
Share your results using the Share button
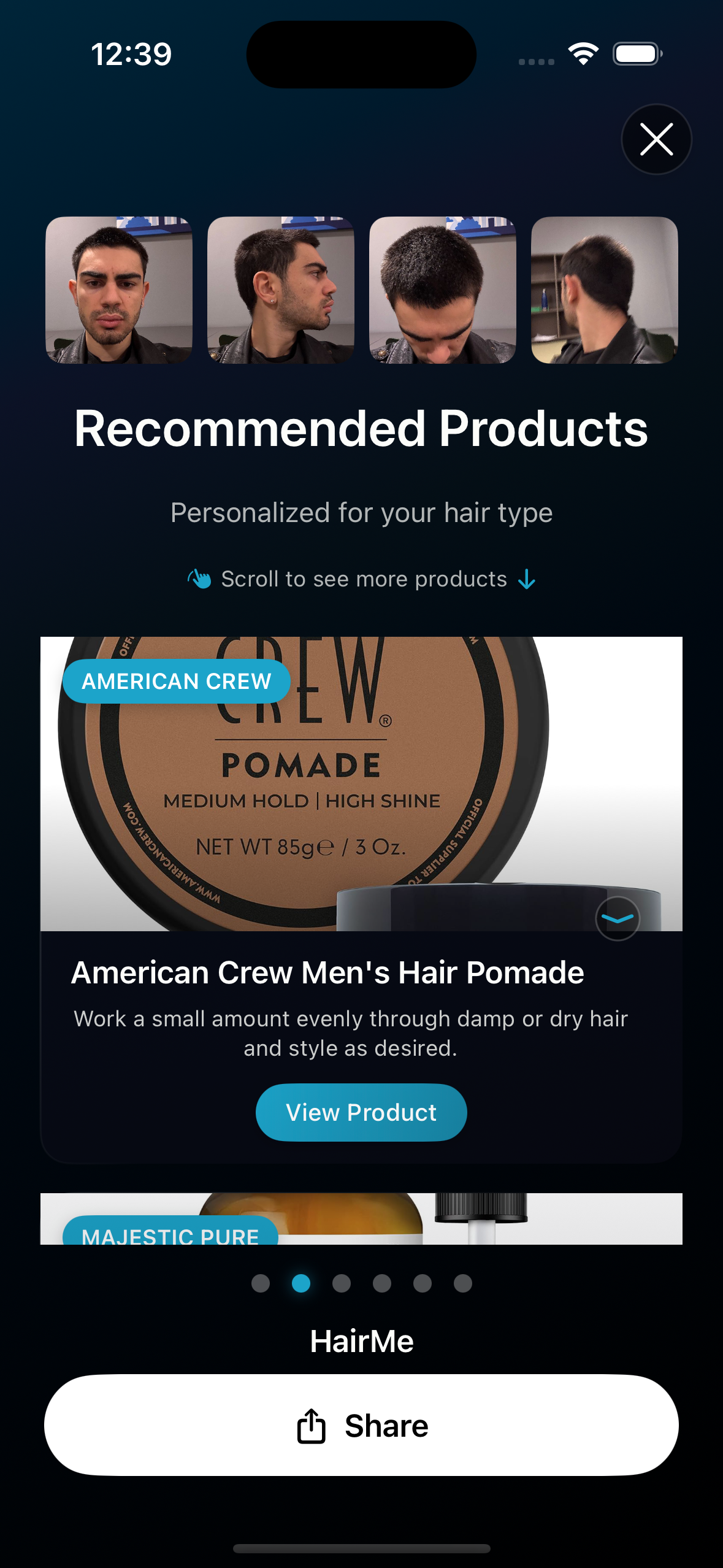coord(361,1425)
